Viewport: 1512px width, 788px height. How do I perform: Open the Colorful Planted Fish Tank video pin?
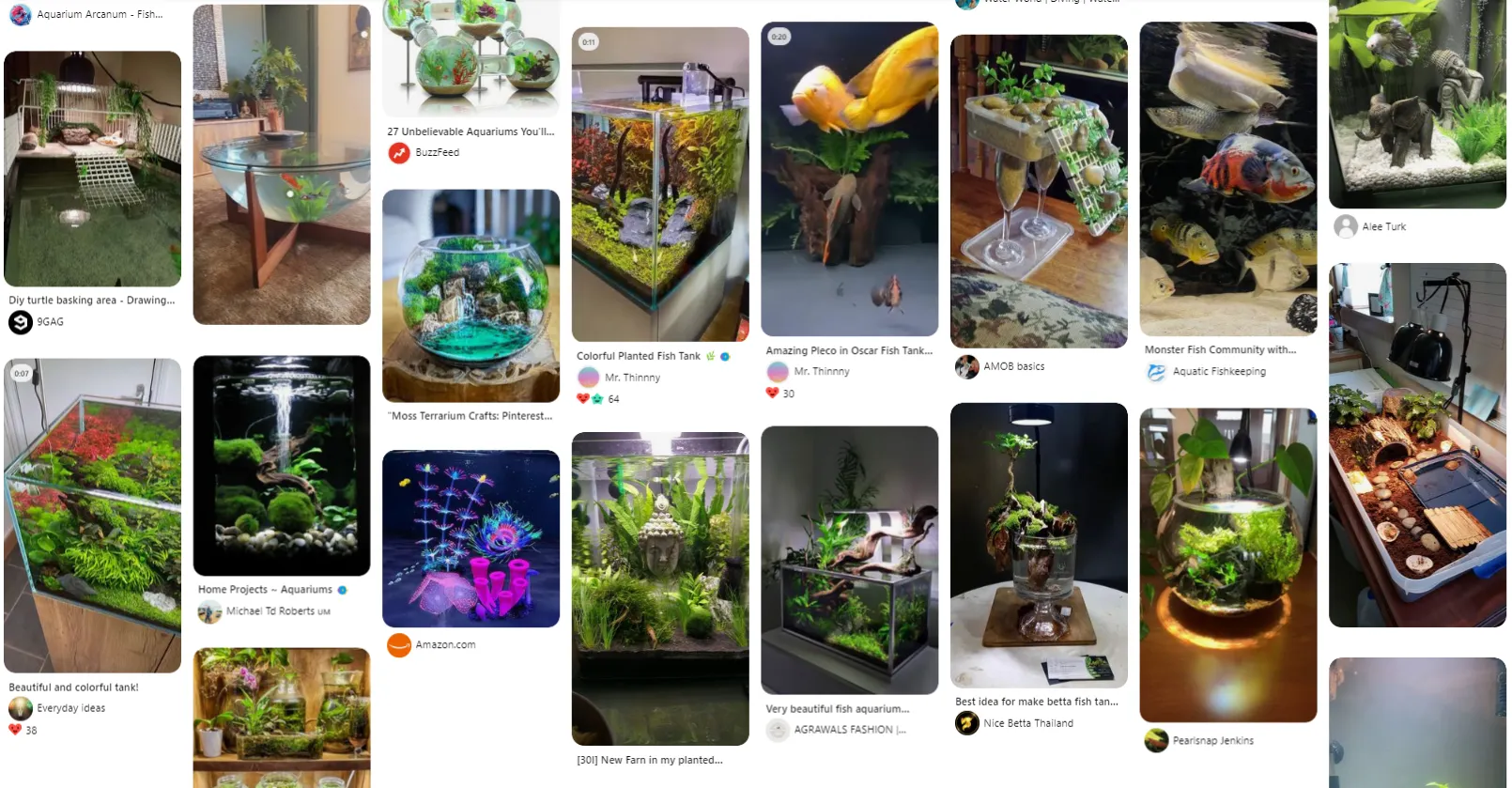click(660, 184)
